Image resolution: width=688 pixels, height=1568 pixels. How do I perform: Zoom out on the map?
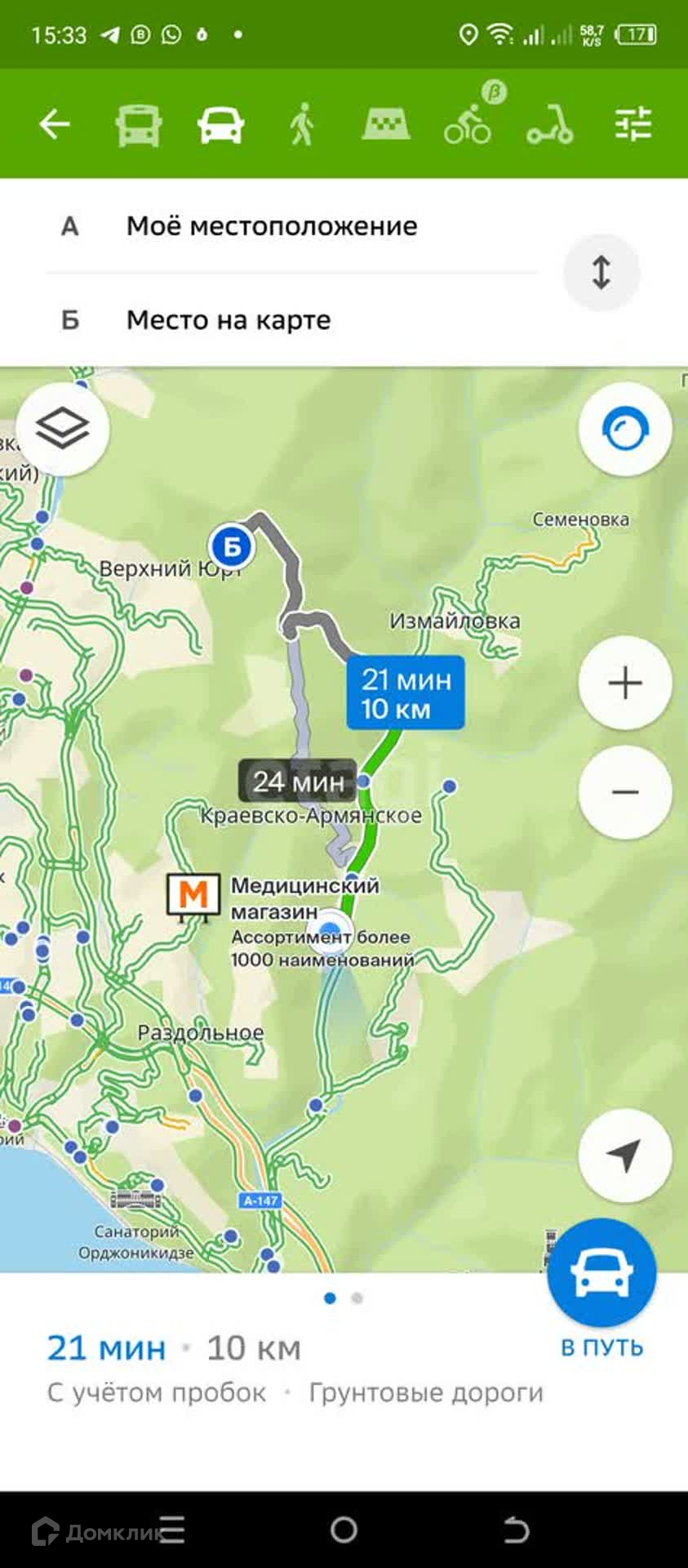click(625, 791)
